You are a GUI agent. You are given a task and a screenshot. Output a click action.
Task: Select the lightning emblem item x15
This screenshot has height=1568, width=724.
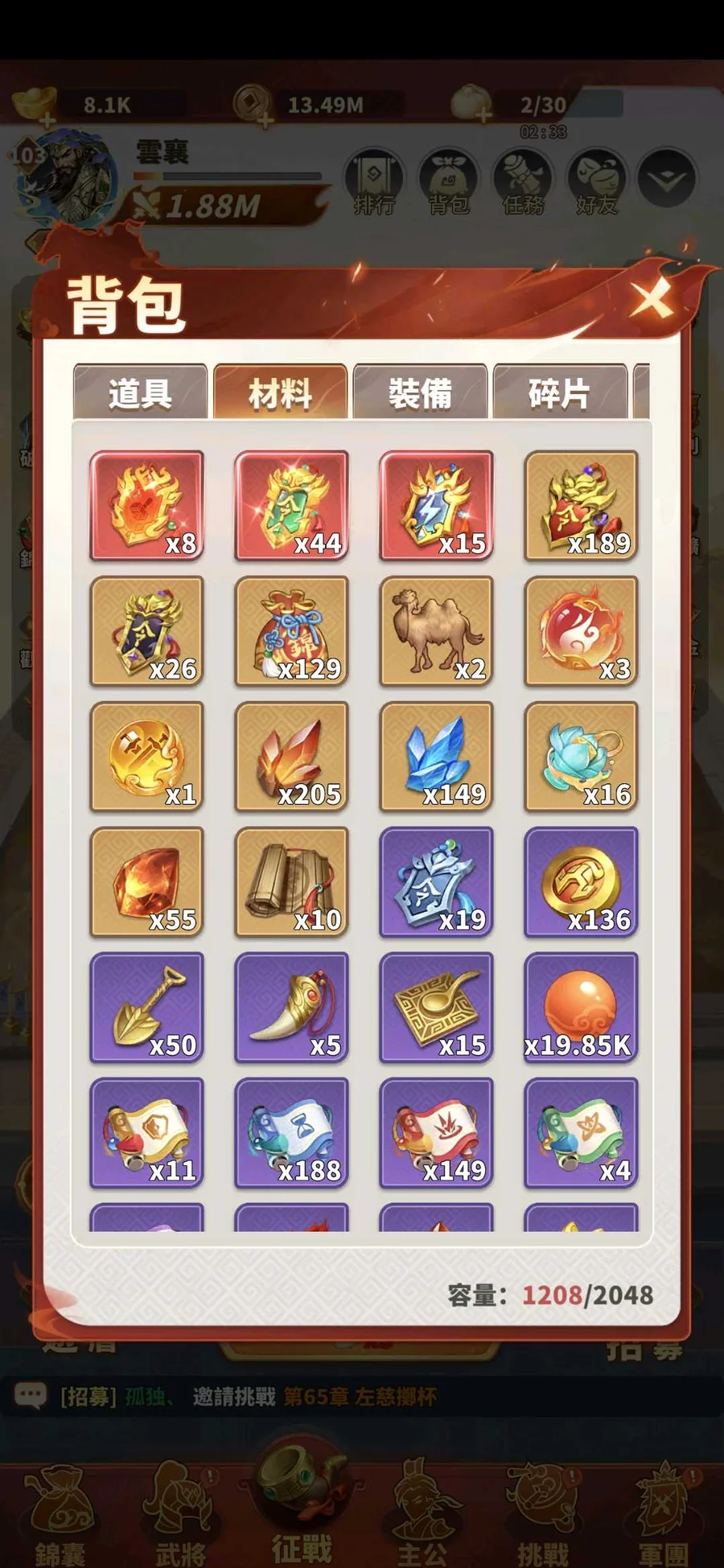point(436,506)
